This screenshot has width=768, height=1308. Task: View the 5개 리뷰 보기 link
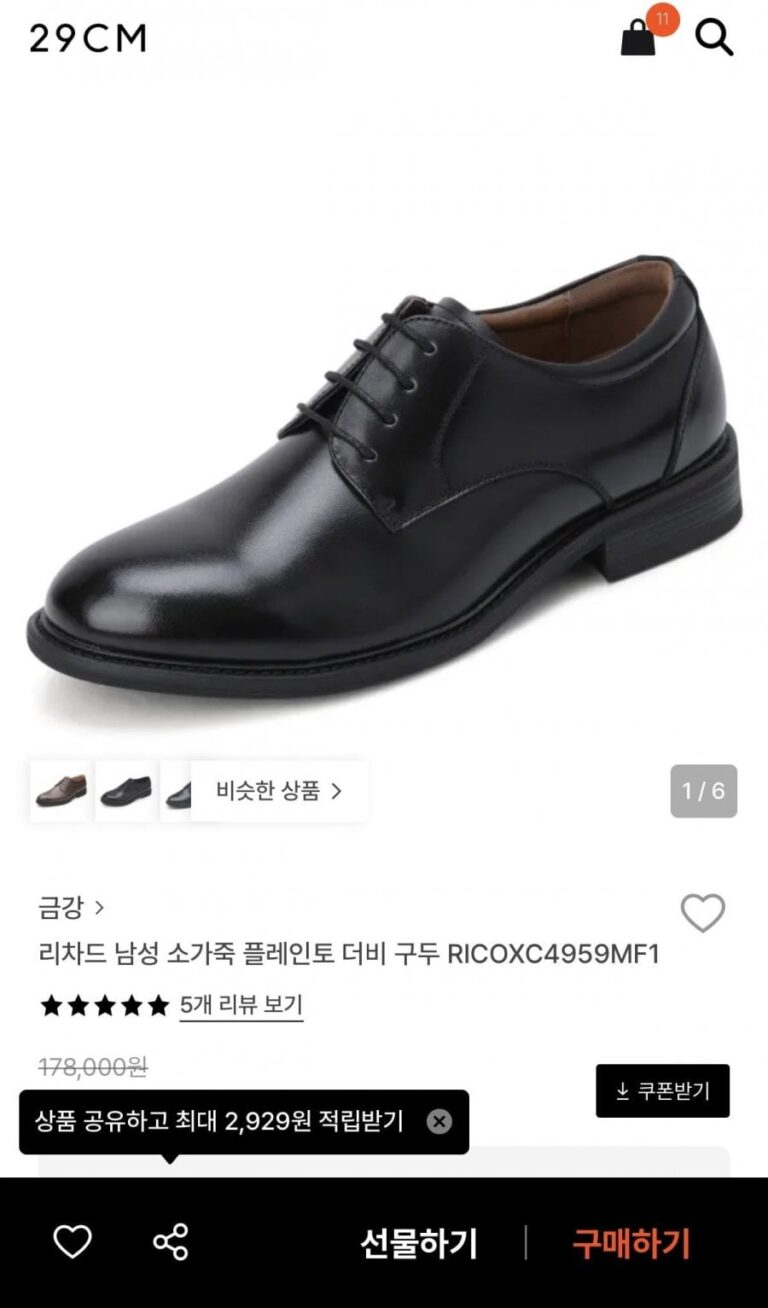(x=241, y=1005)
